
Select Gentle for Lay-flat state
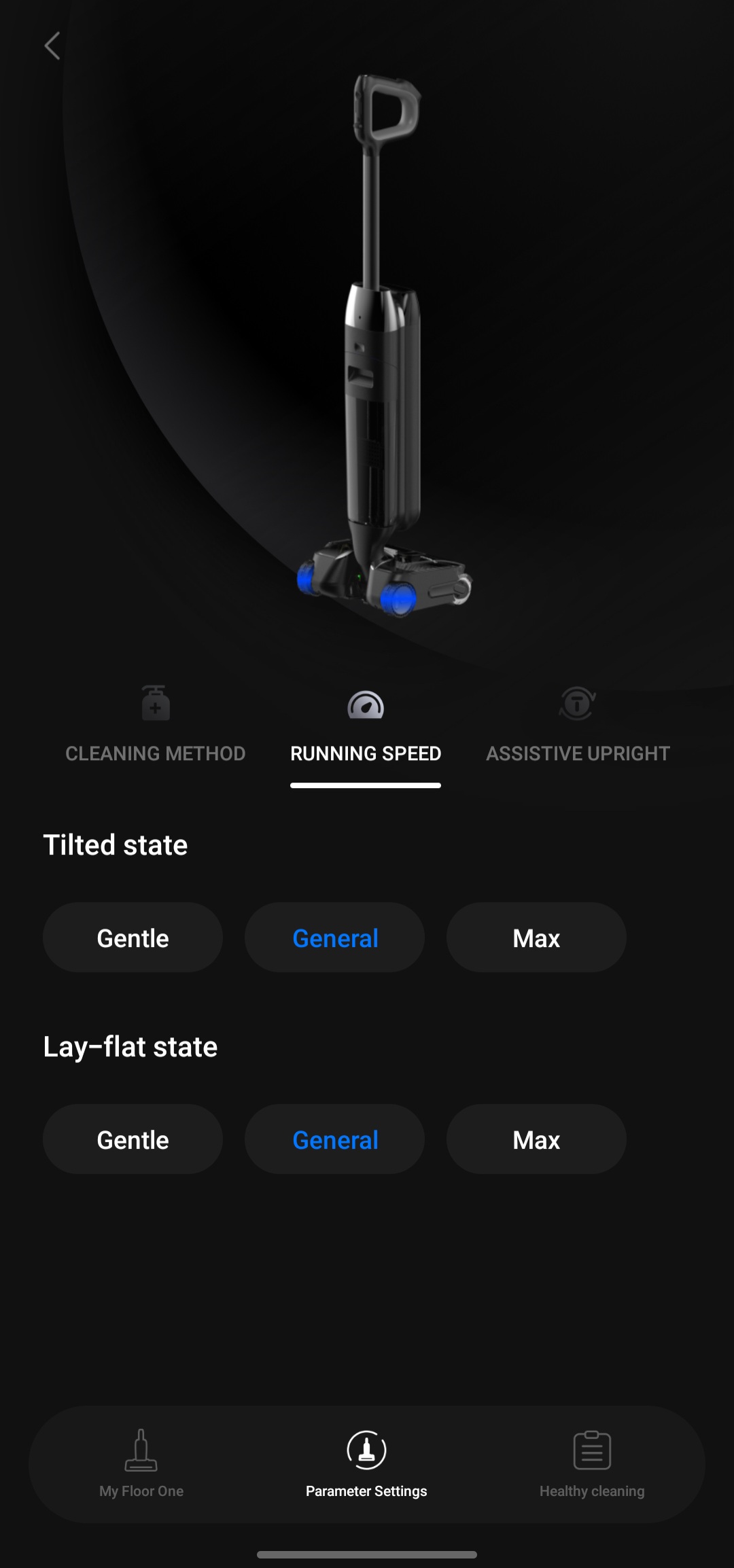(x=133, y=1139)
